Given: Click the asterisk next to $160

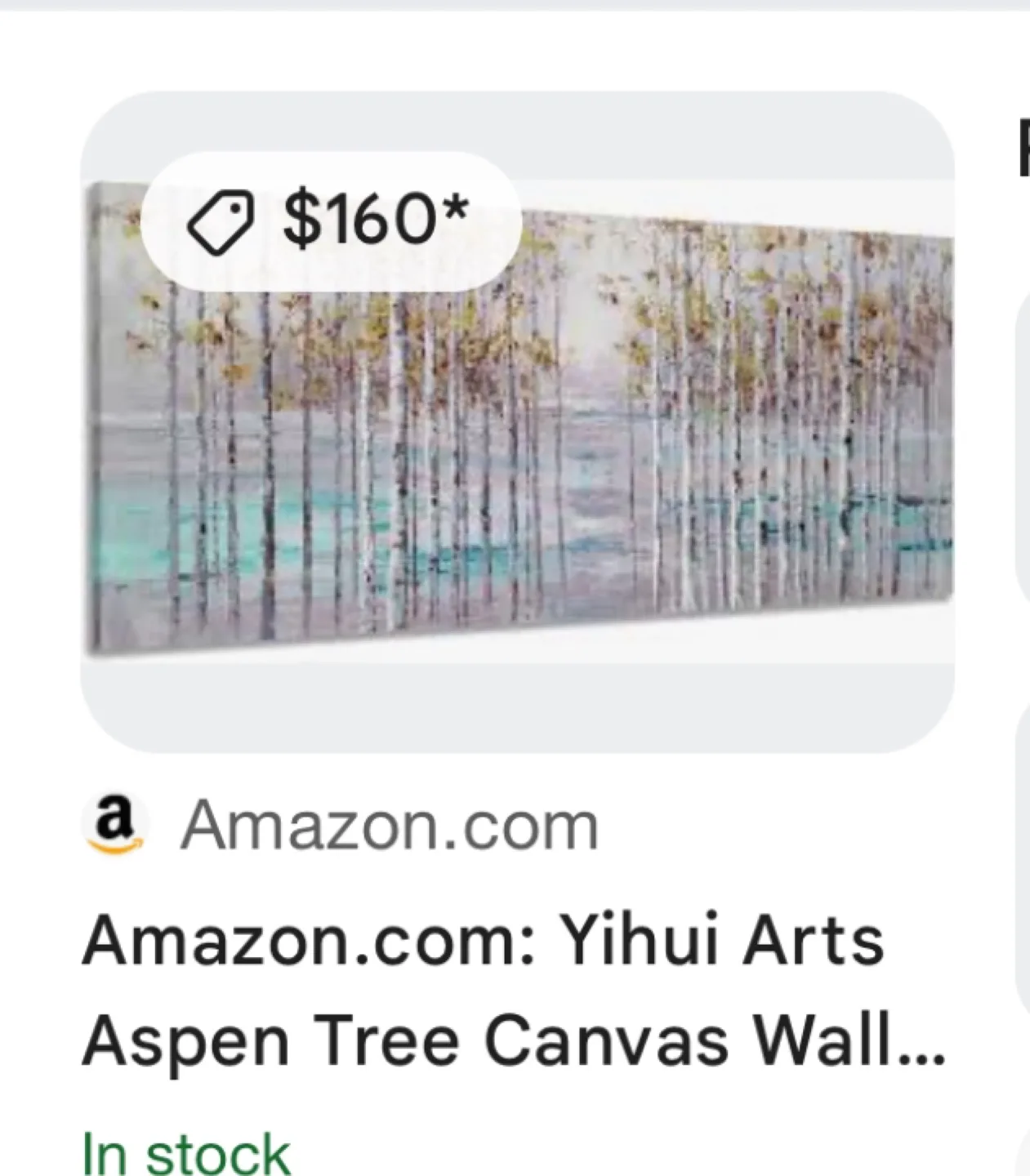Looking at the screenshot, I should pyautogui.click(x=457, y=204).
